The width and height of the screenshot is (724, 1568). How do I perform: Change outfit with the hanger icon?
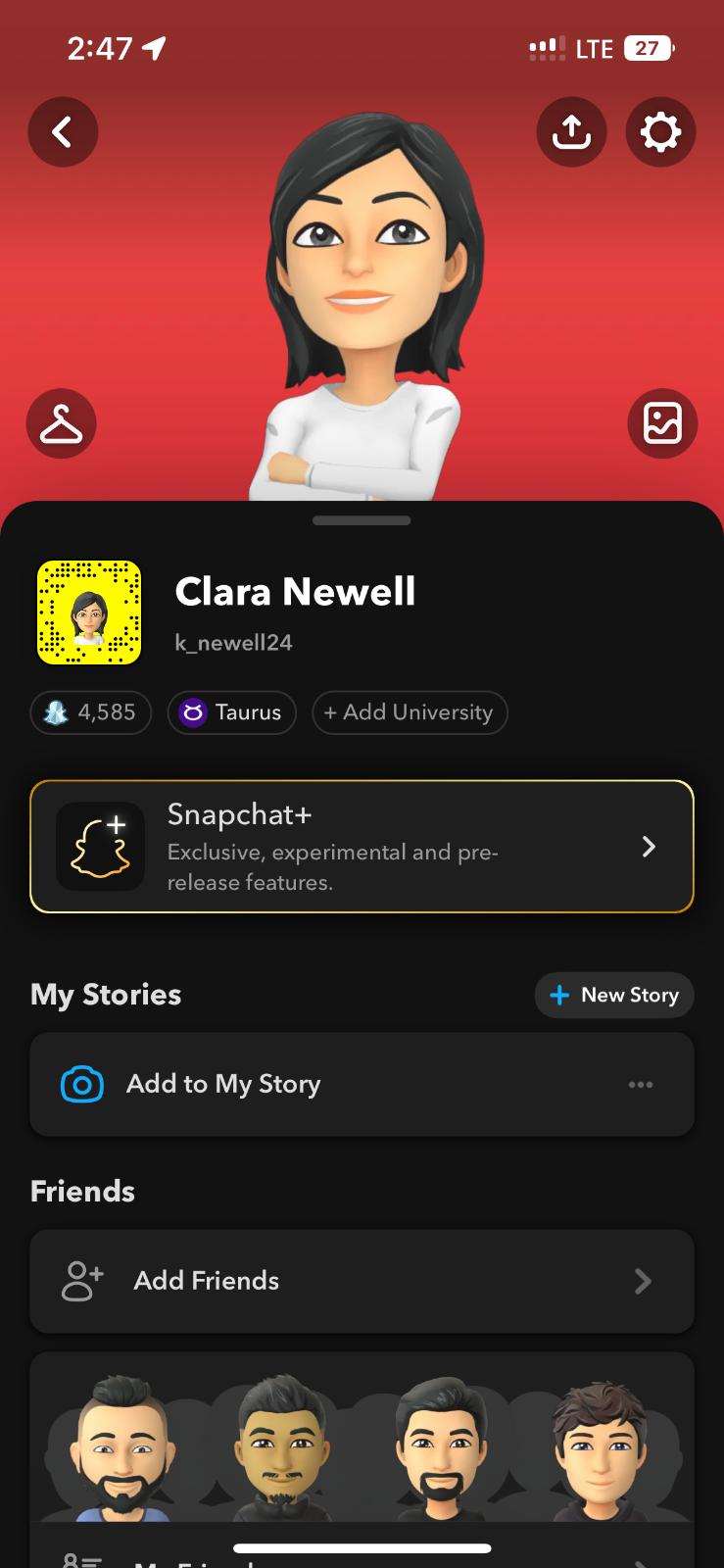62,423
